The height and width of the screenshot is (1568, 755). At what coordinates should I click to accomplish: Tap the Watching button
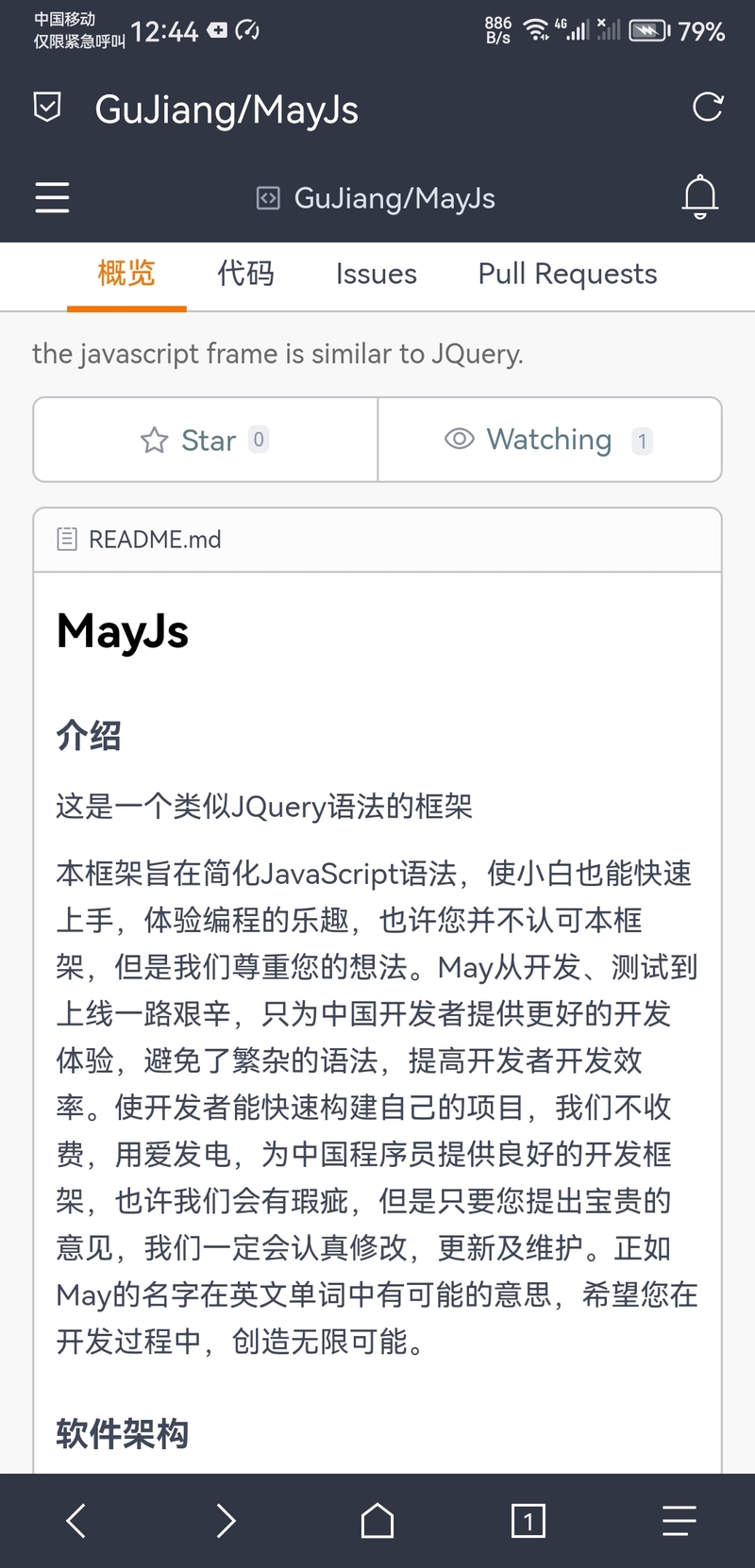[549, 440]
